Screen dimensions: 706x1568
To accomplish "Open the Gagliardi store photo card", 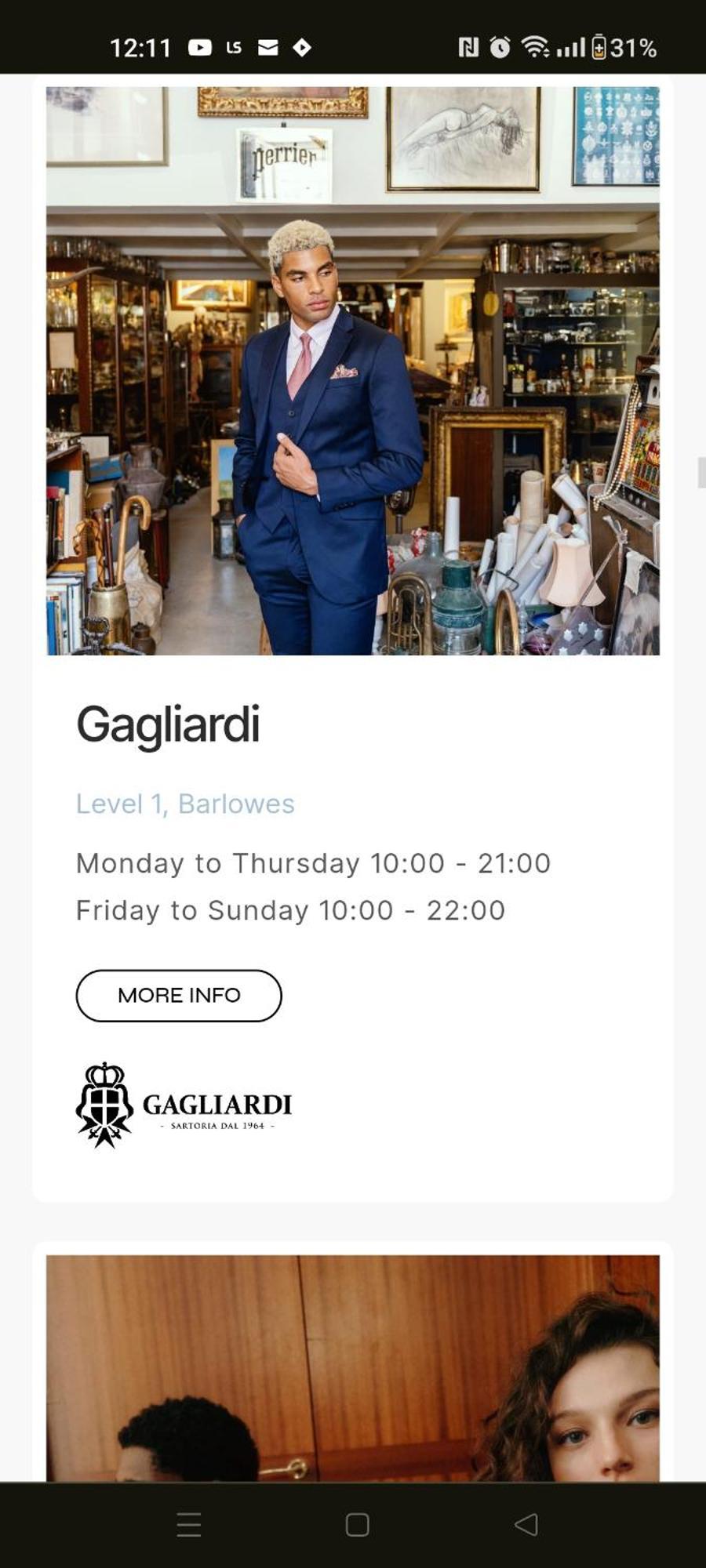I will 352,370.
